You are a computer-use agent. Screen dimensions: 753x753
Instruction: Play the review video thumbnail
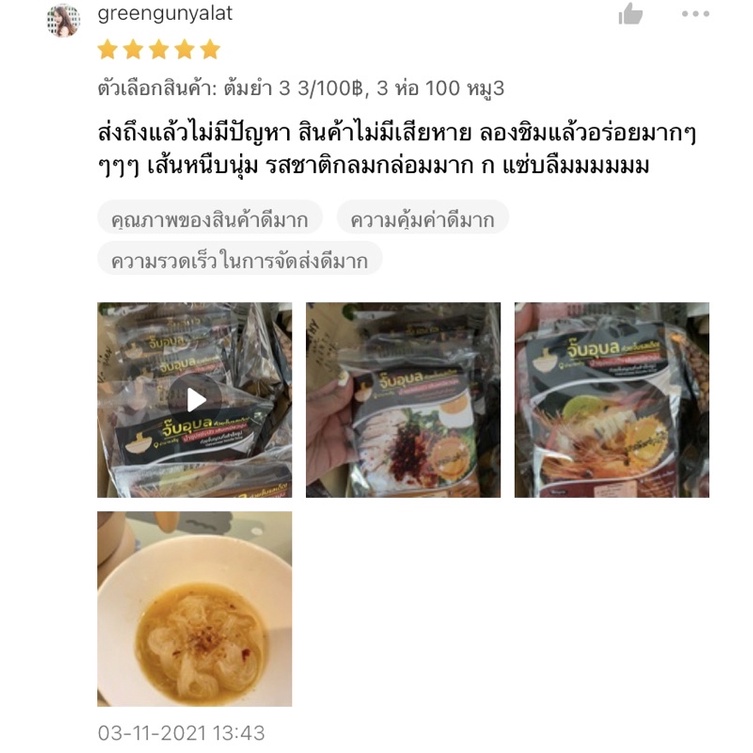195,400
